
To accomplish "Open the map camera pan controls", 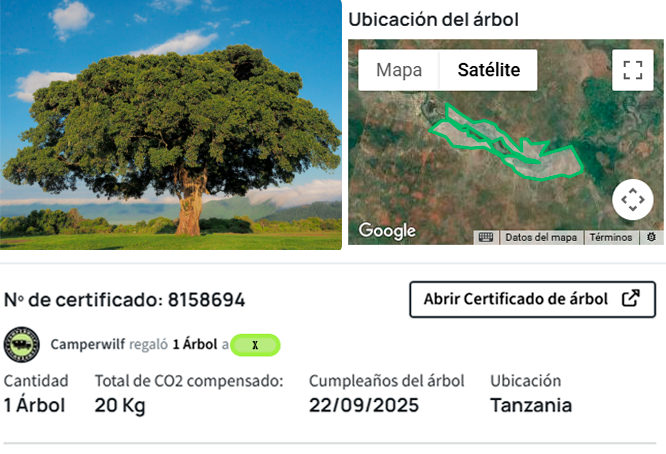I will click(632, 200).
